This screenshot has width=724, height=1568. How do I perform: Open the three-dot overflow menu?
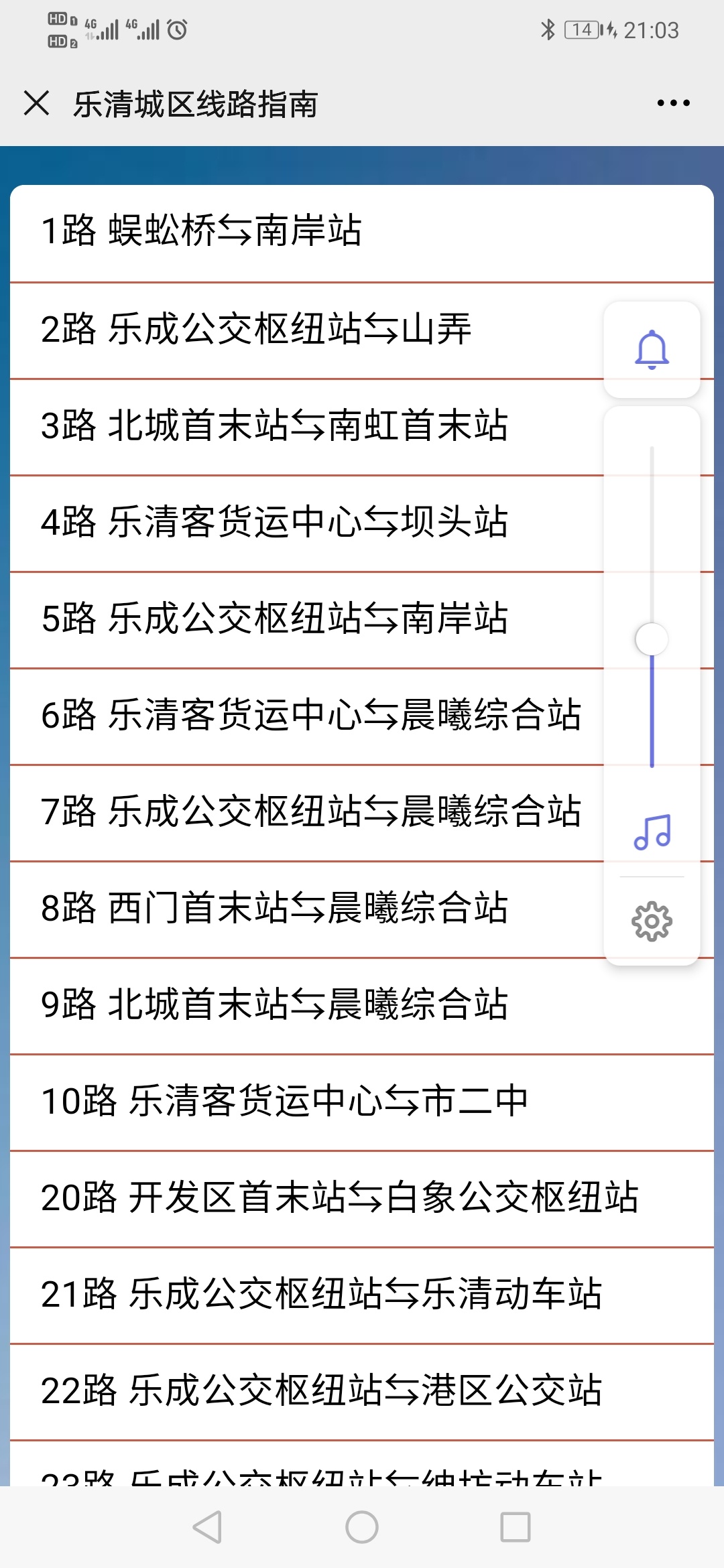673,103
